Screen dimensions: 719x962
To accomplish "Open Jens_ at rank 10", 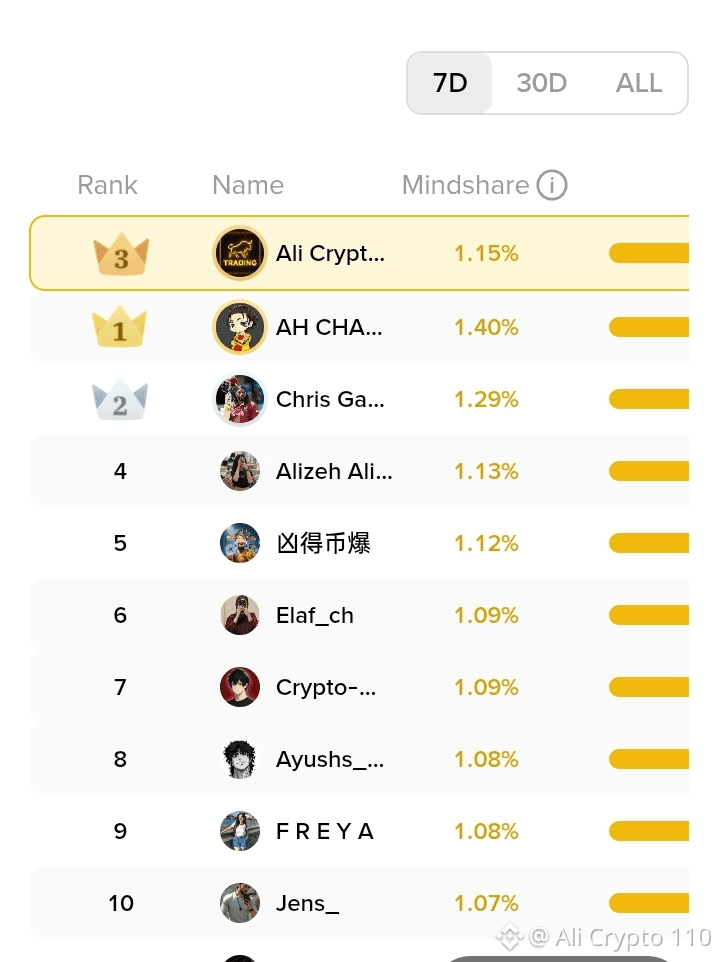I will [307, 904].
